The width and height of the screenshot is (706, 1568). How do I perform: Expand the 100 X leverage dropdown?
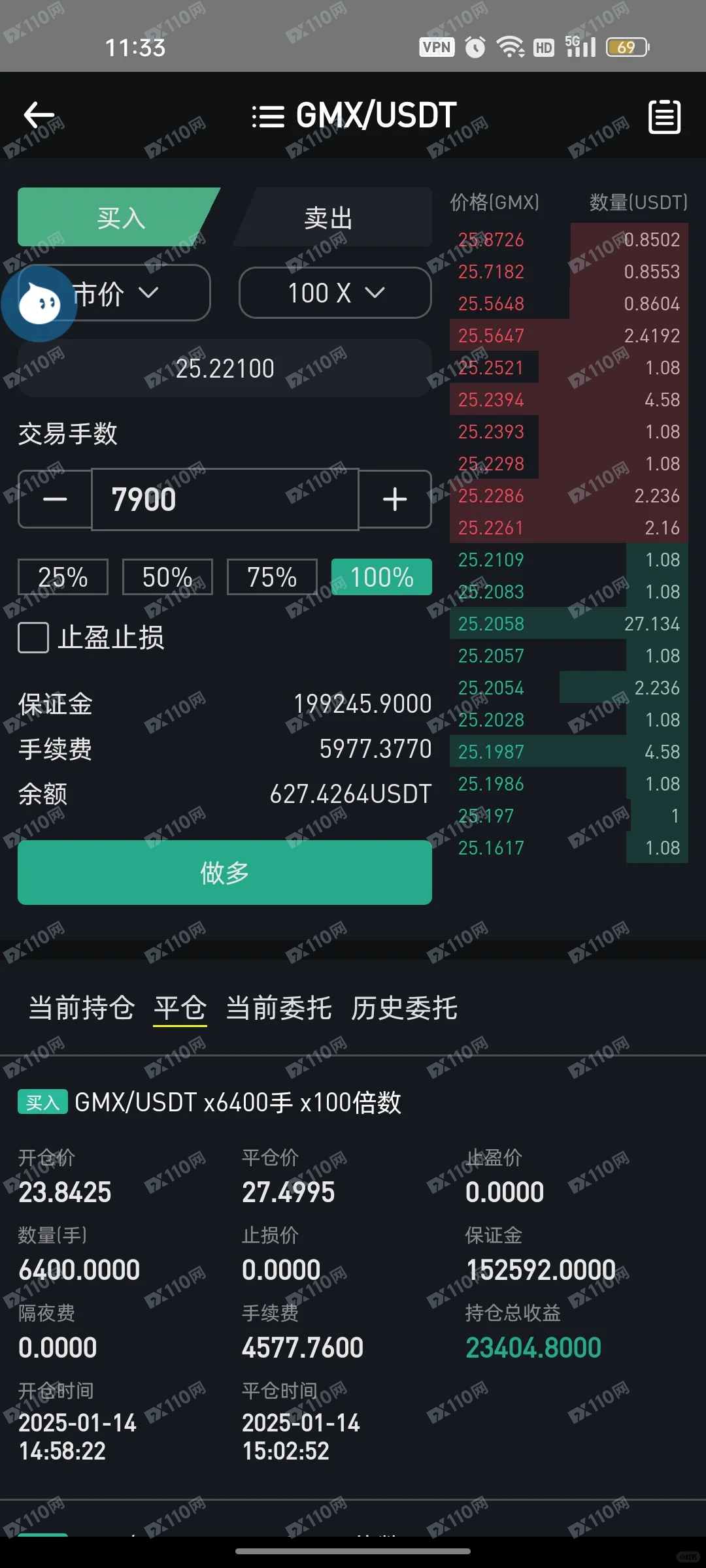pos(335,293)
